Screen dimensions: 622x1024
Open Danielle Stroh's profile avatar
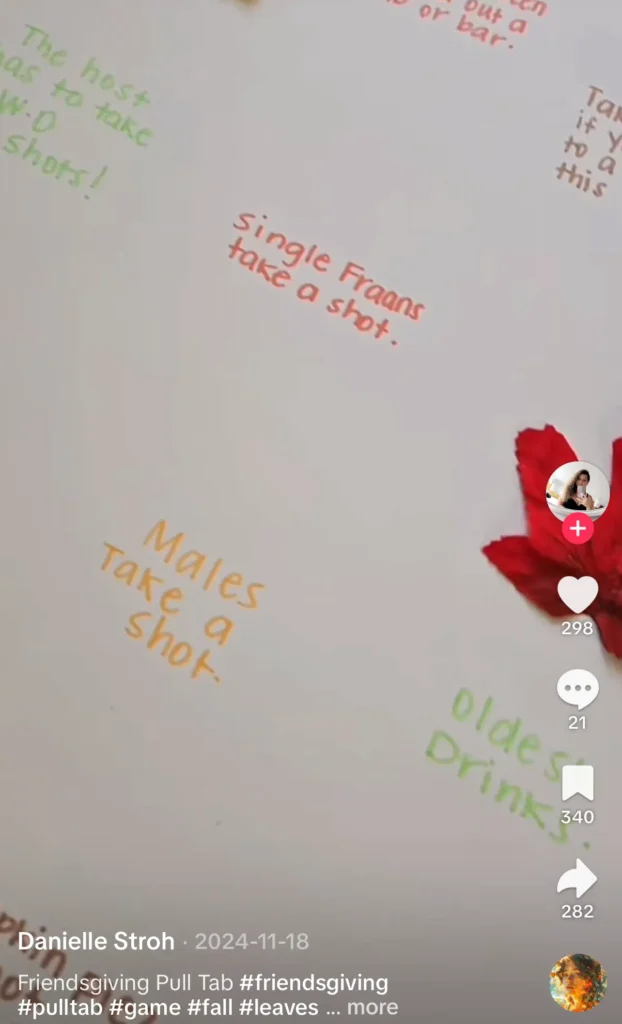click(x=577, y=491)
